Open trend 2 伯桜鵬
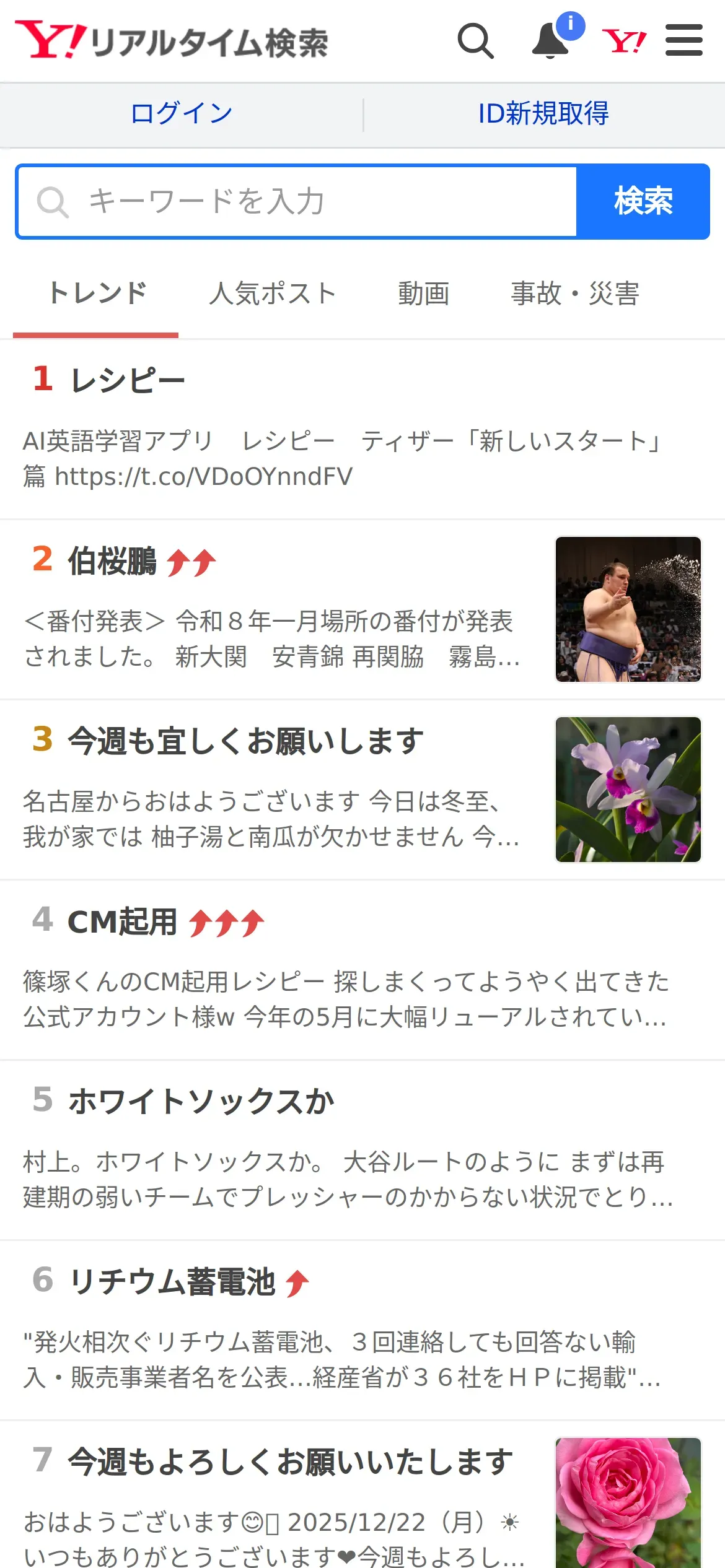This screenshot has height=1568, width=725. point(113,561)
